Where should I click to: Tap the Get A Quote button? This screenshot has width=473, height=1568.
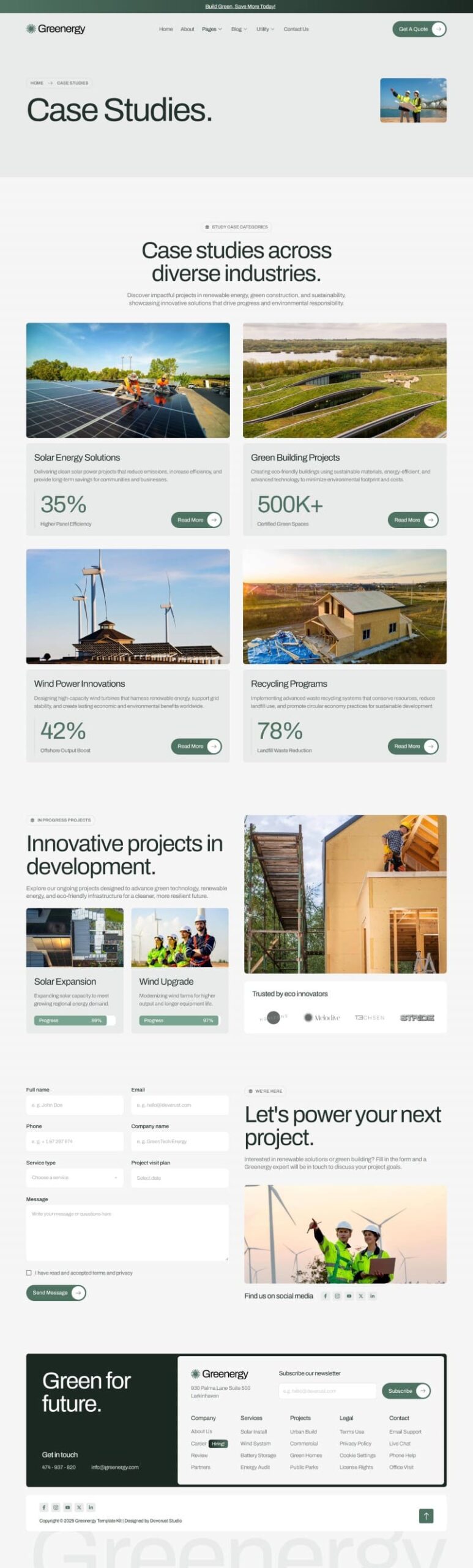pyautogui.click(x=419, y=29)
